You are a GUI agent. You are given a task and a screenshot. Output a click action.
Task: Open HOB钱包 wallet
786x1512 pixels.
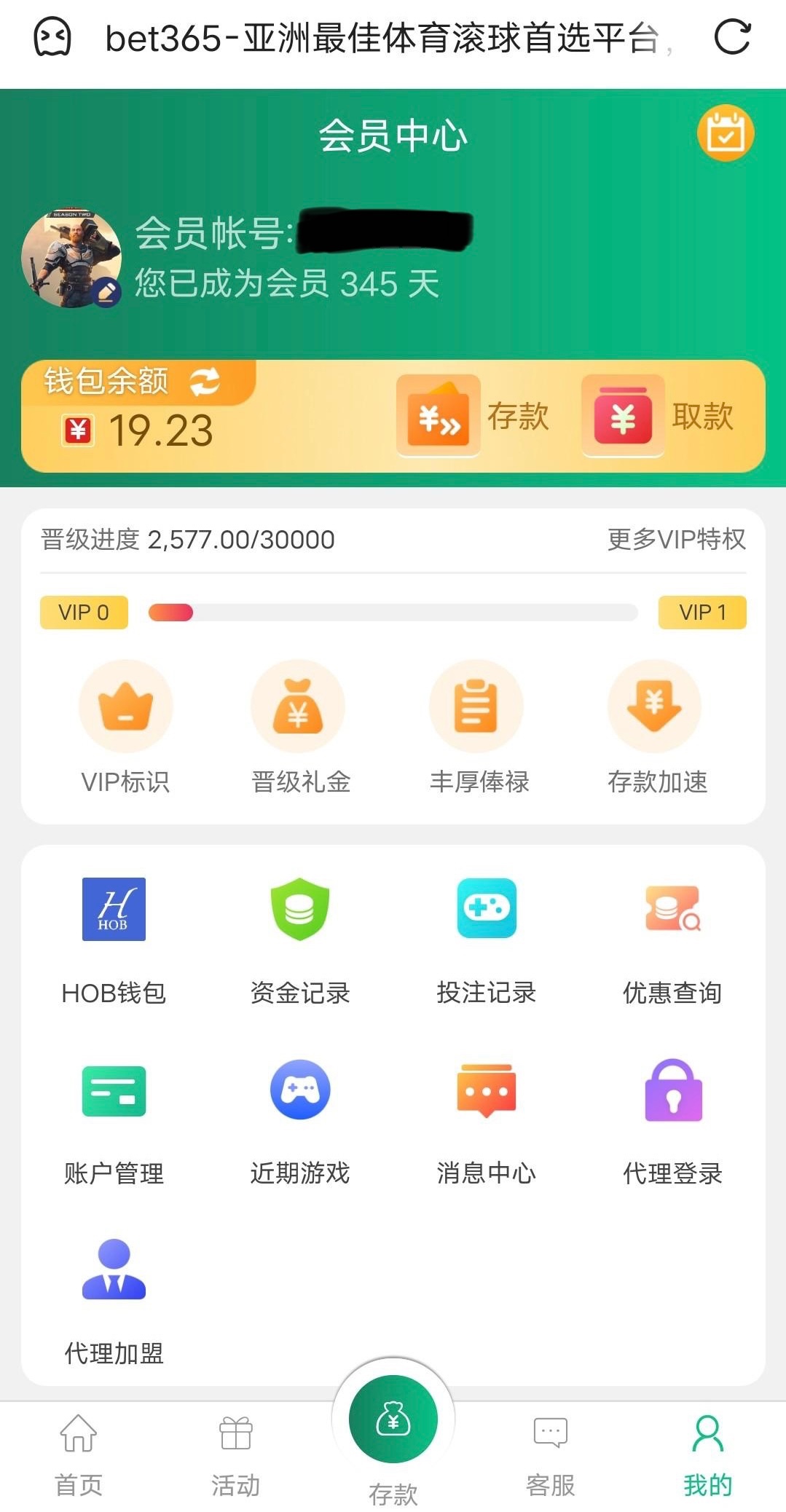click(x=114, y=940)
